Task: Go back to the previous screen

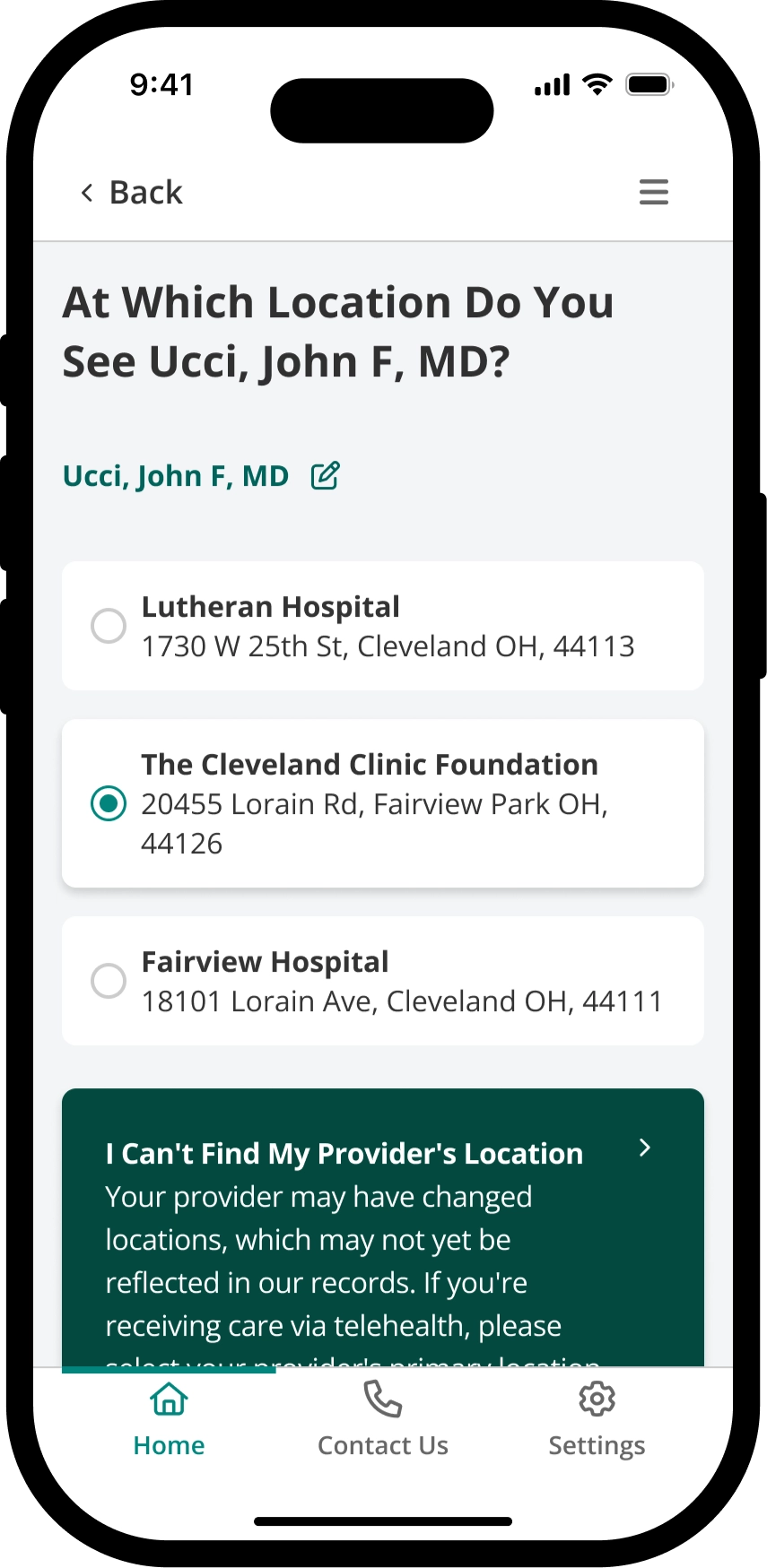Action: (131, 193)
